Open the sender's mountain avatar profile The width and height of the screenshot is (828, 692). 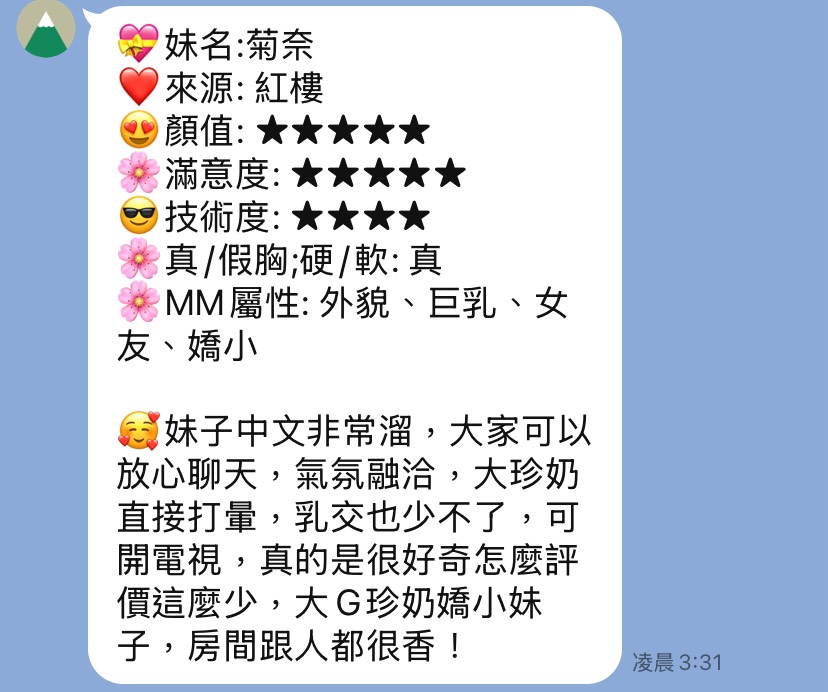pos(46,27)
